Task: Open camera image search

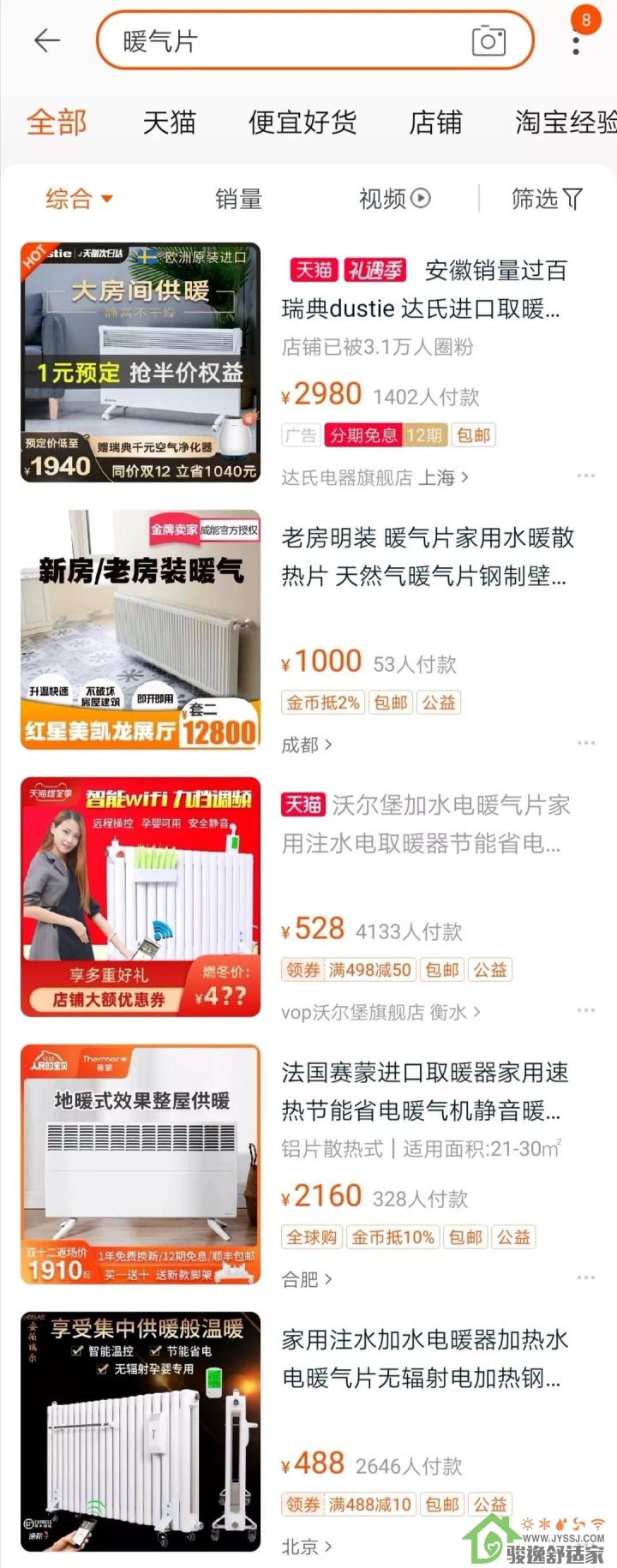Action: coord(488,40)
